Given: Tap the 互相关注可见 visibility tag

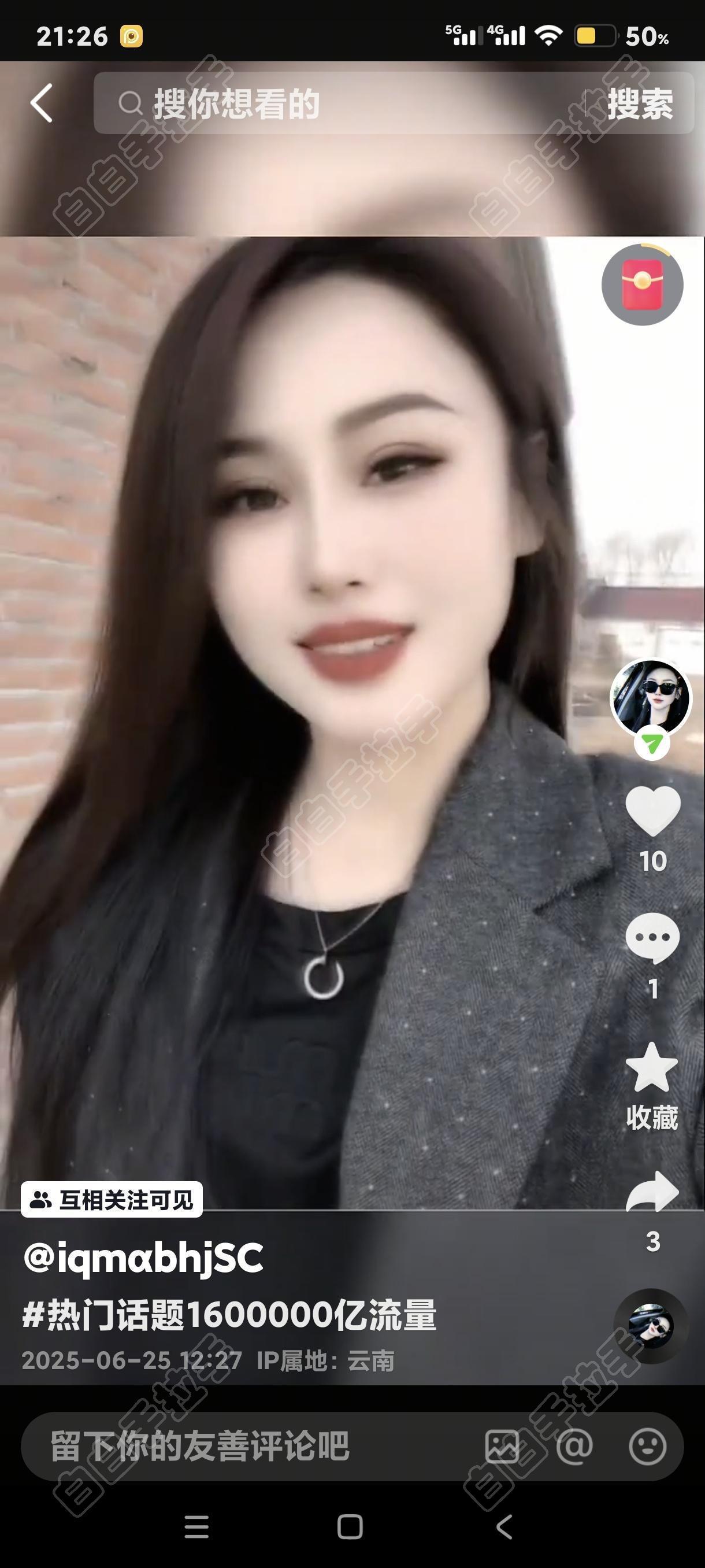Looking at the screenshot, I should (x=112, y=1199).
